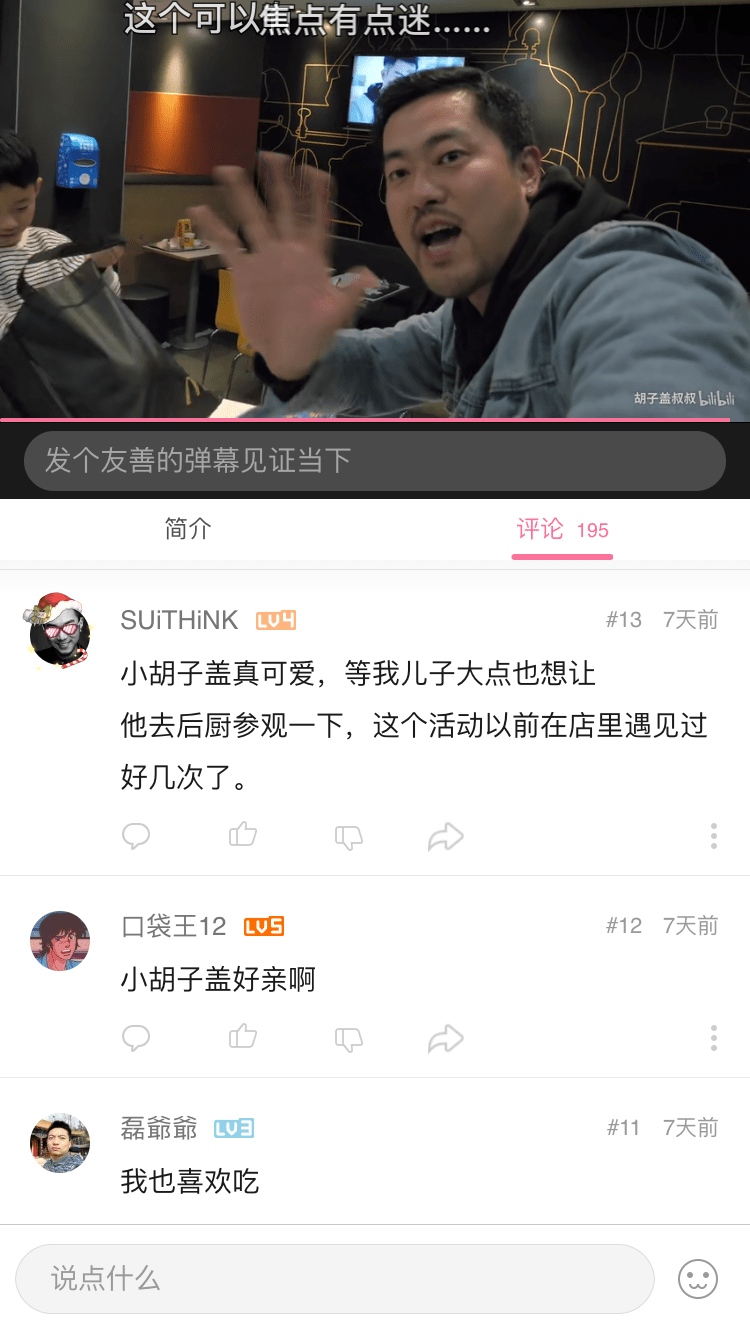Switch to the 简介 tab
750x1334 pixels.
pyautogui.click(x=188, y=529)
